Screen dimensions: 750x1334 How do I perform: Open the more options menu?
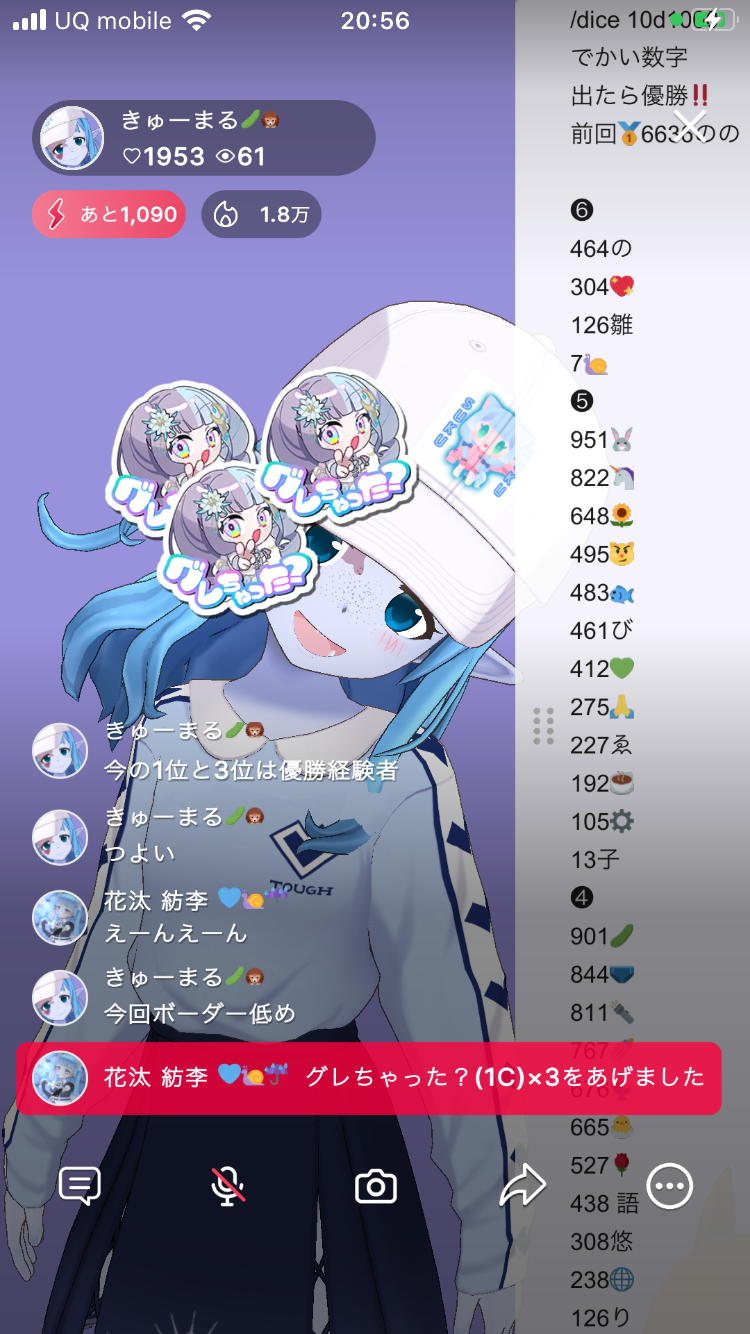pos(669,1186)
